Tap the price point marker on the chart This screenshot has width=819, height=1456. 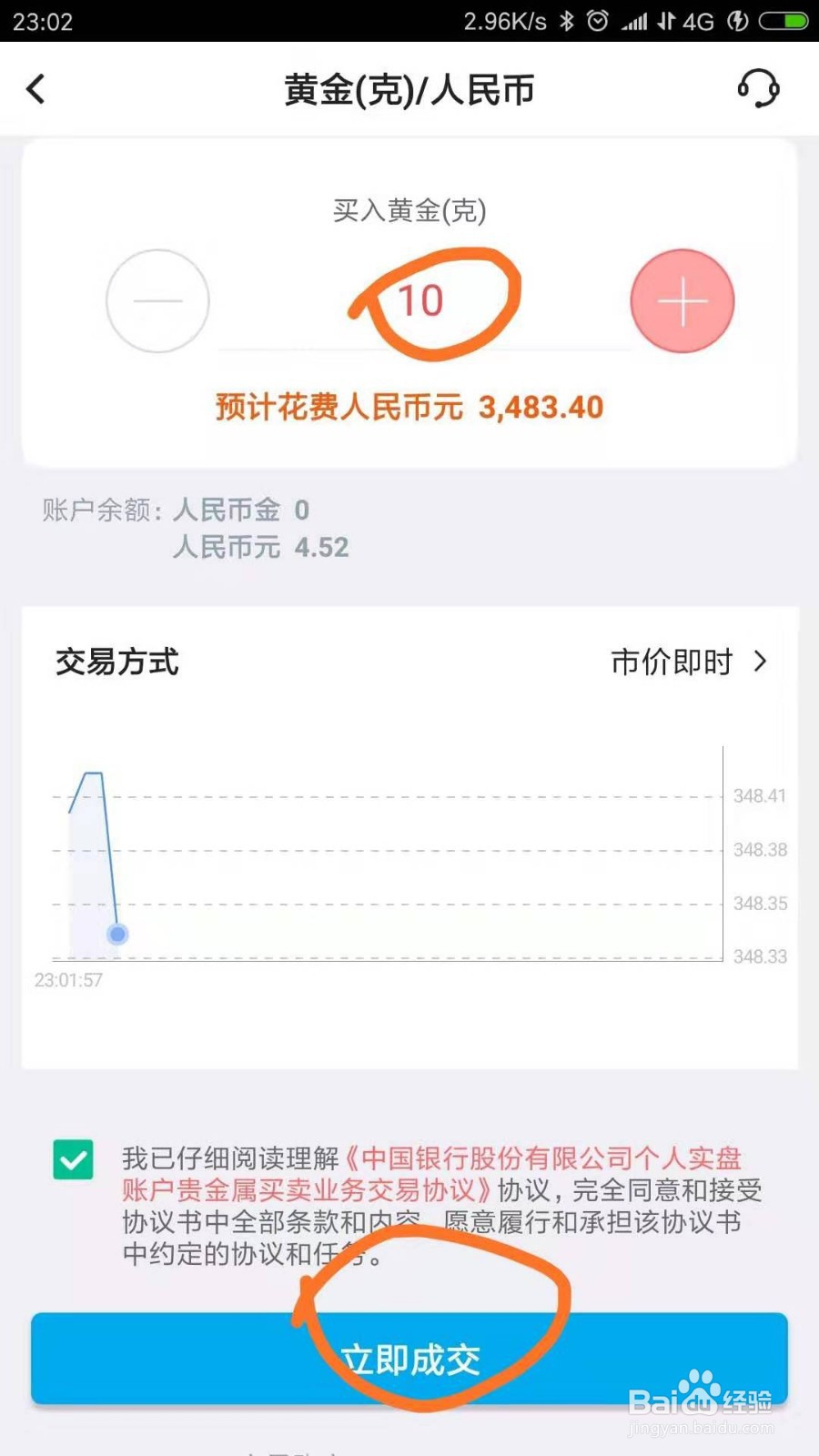click(119, 934)
